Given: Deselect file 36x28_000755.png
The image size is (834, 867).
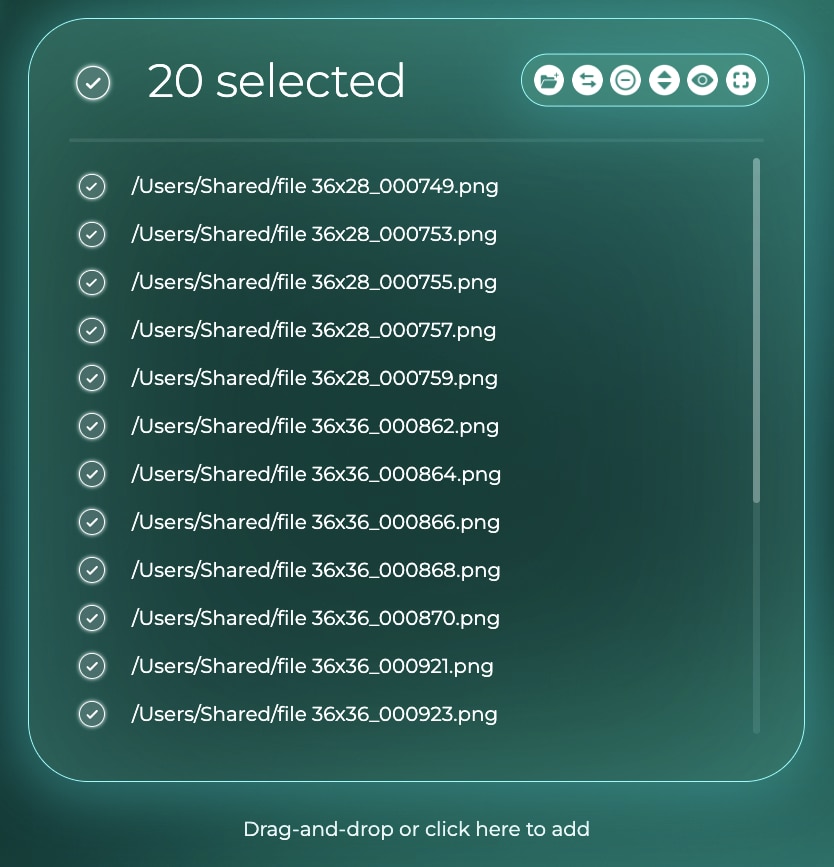Looking at the screenshot, I should coord(92,282).
